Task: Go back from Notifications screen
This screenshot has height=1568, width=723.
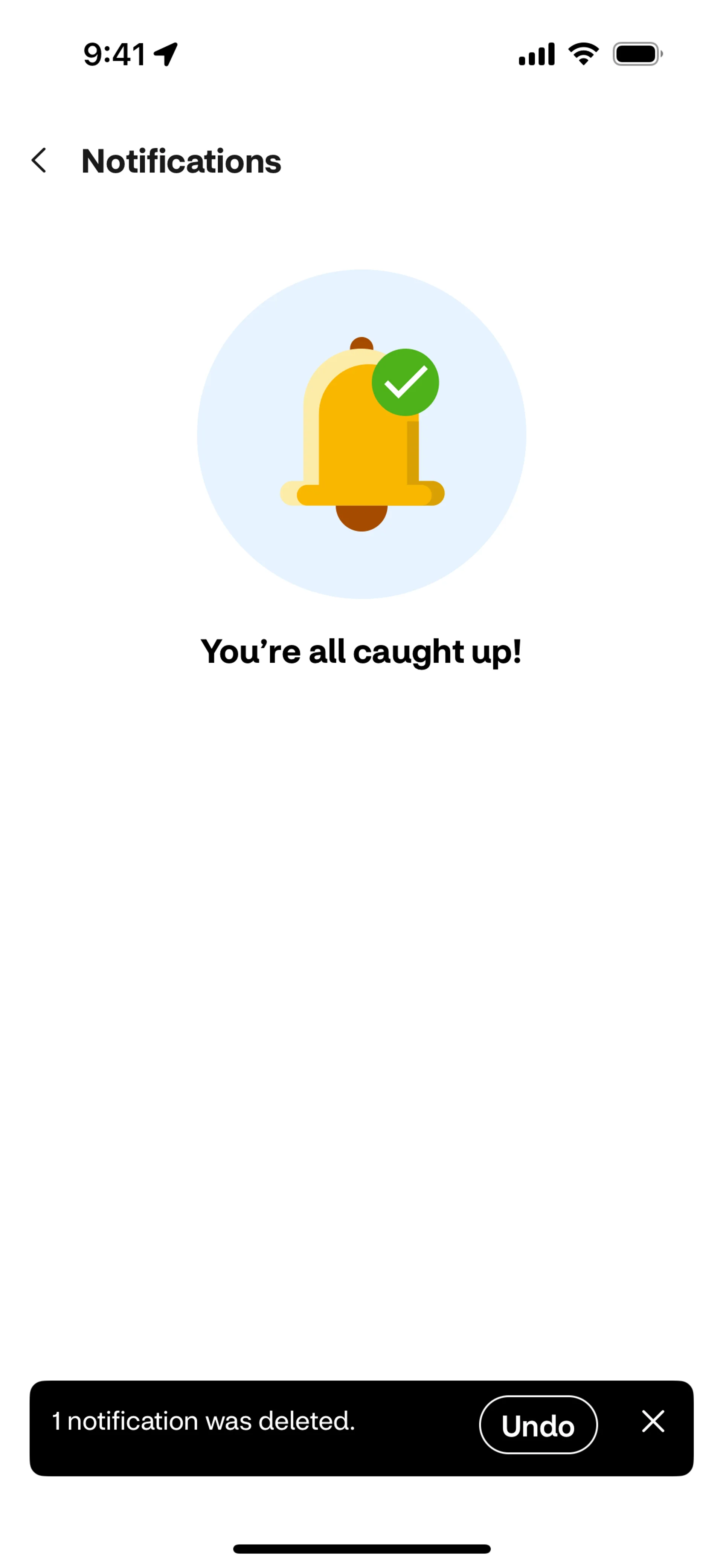Action: pos(39,161)
